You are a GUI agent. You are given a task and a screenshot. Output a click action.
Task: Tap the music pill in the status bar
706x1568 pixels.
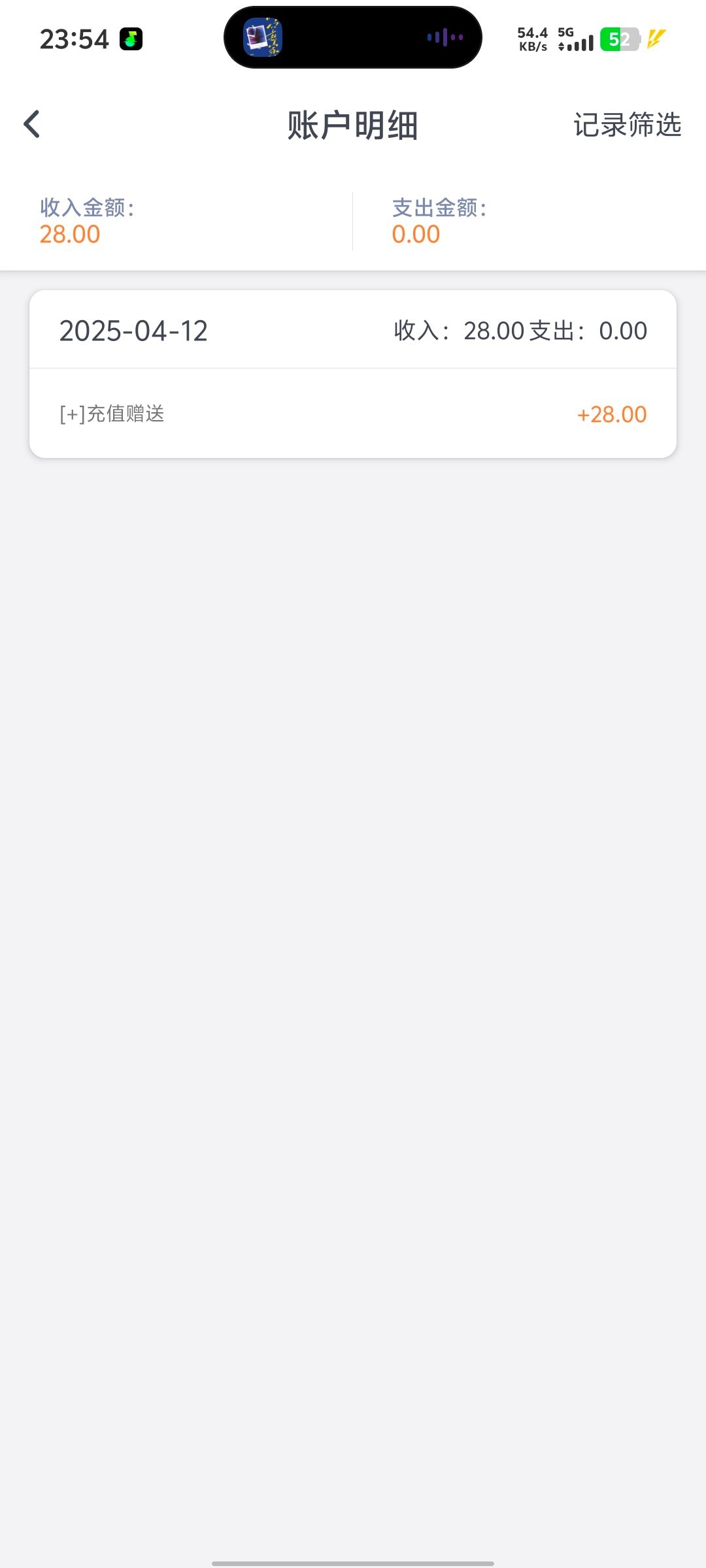353,38
